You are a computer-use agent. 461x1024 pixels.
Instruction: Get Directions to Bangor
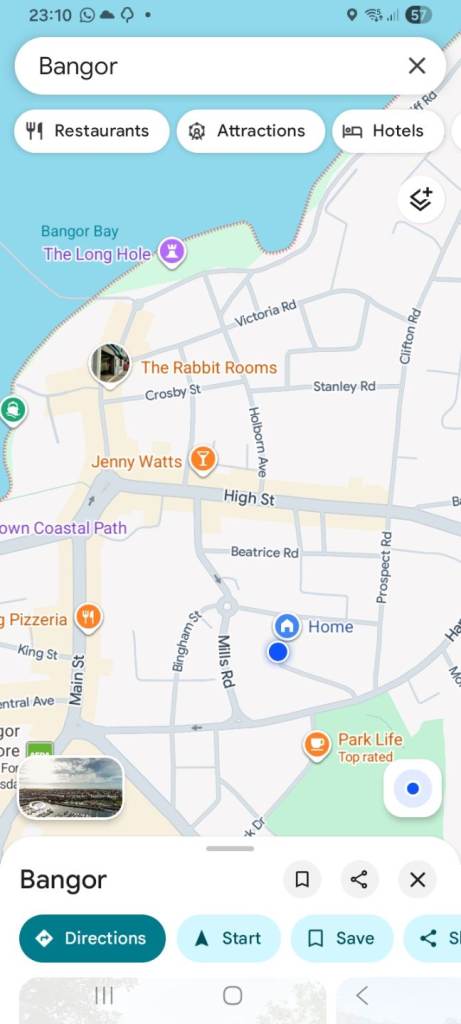pyautogui.click(x=92, y=938)
